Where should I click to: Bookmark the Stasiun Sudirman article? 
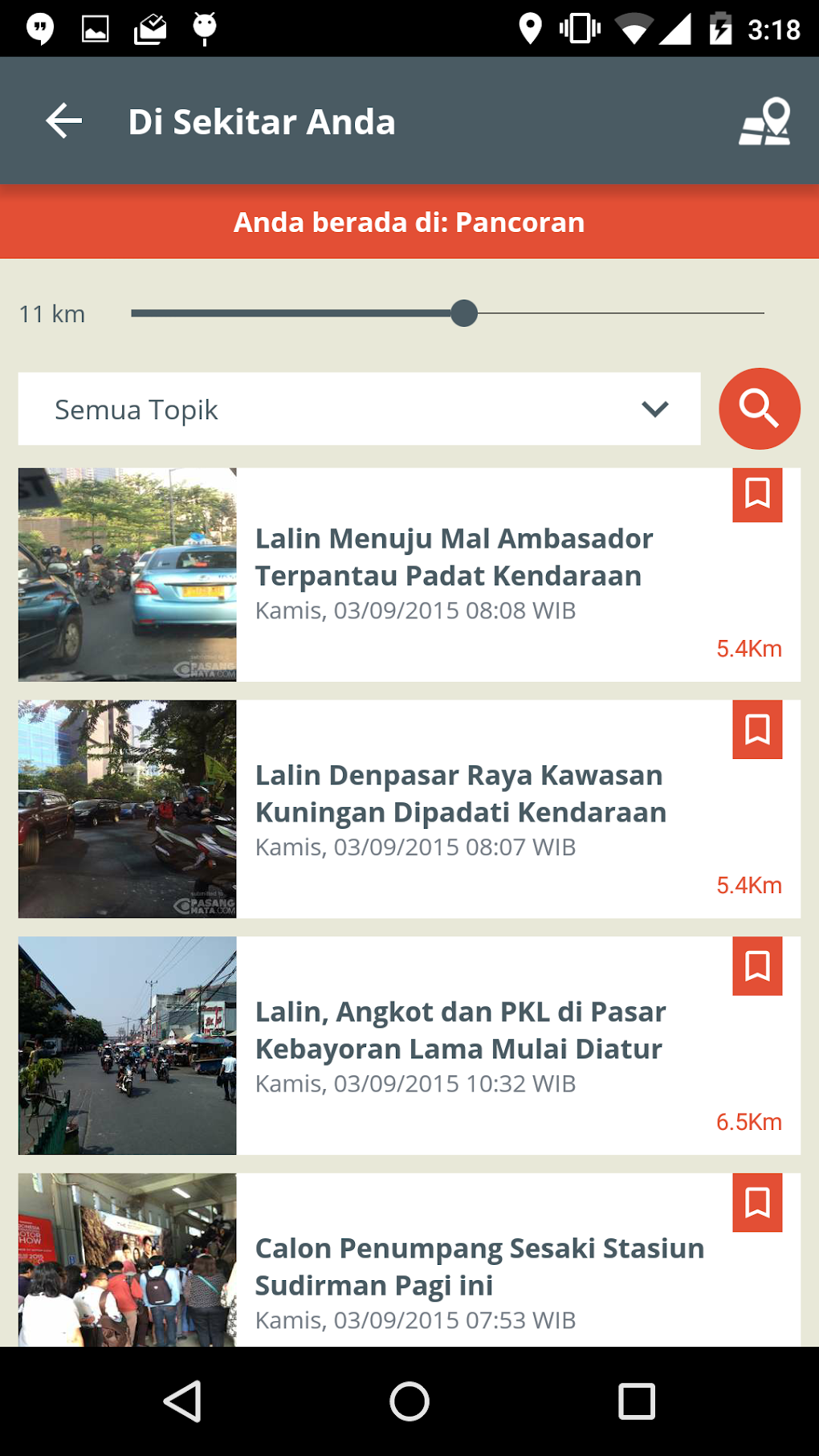(757, 1202)
